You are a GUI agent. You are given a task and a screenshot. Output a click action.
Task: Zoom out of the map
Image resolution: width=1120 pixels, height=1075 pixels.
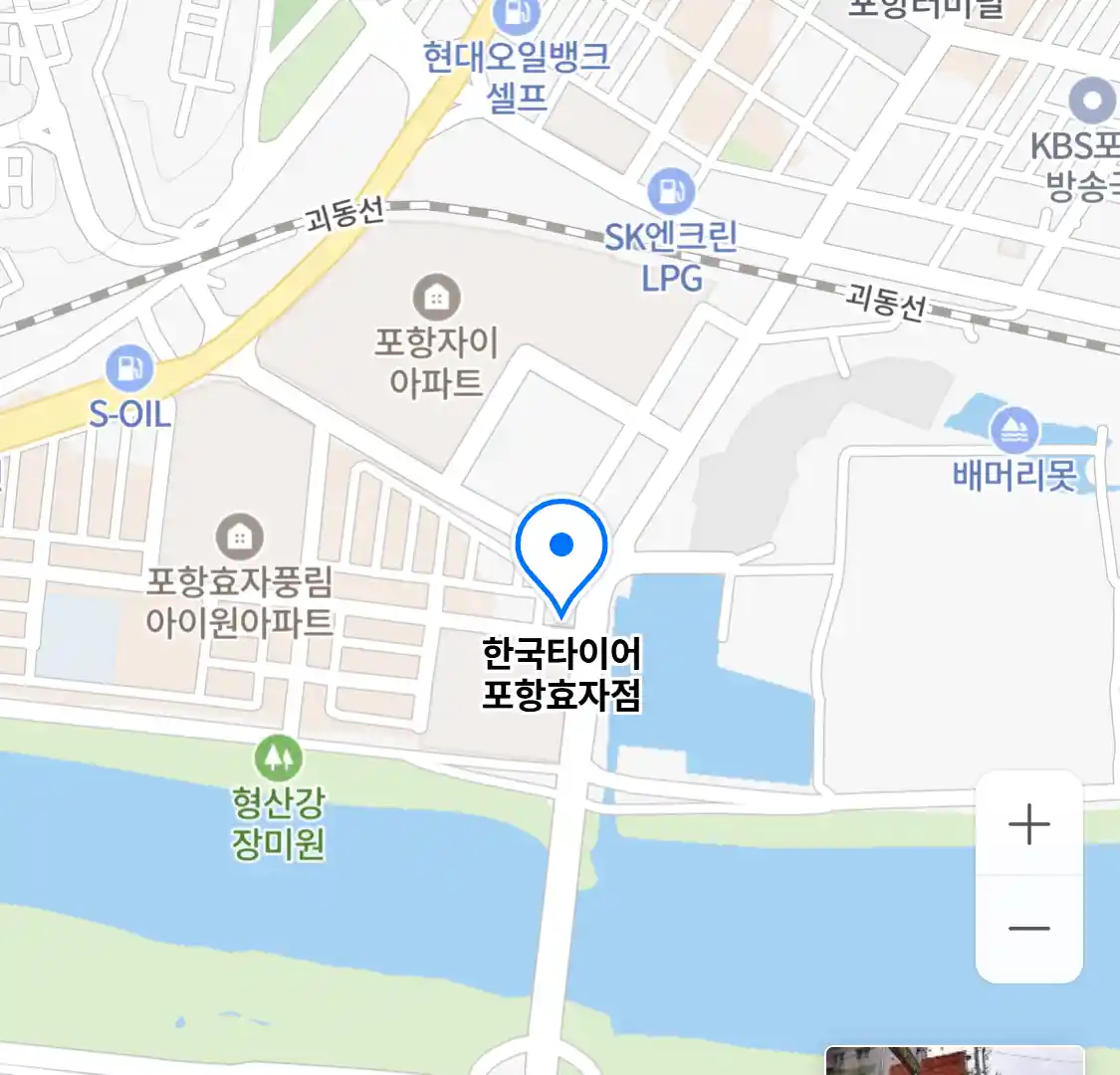click(x=1028, y=929)
